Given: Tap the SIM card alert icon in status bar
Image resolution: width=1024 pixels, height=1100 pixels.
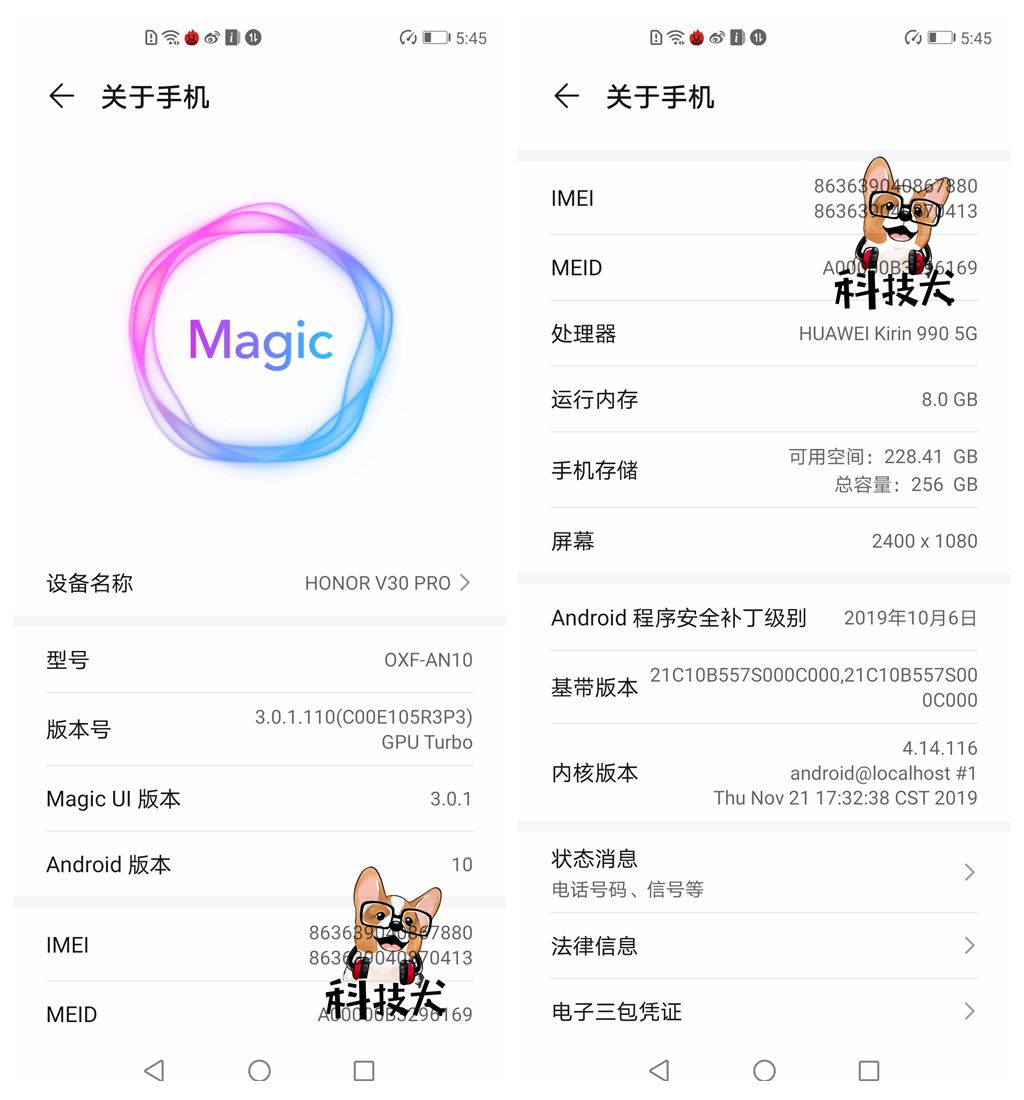Looking at the screenshot, I should pos(150,37).
